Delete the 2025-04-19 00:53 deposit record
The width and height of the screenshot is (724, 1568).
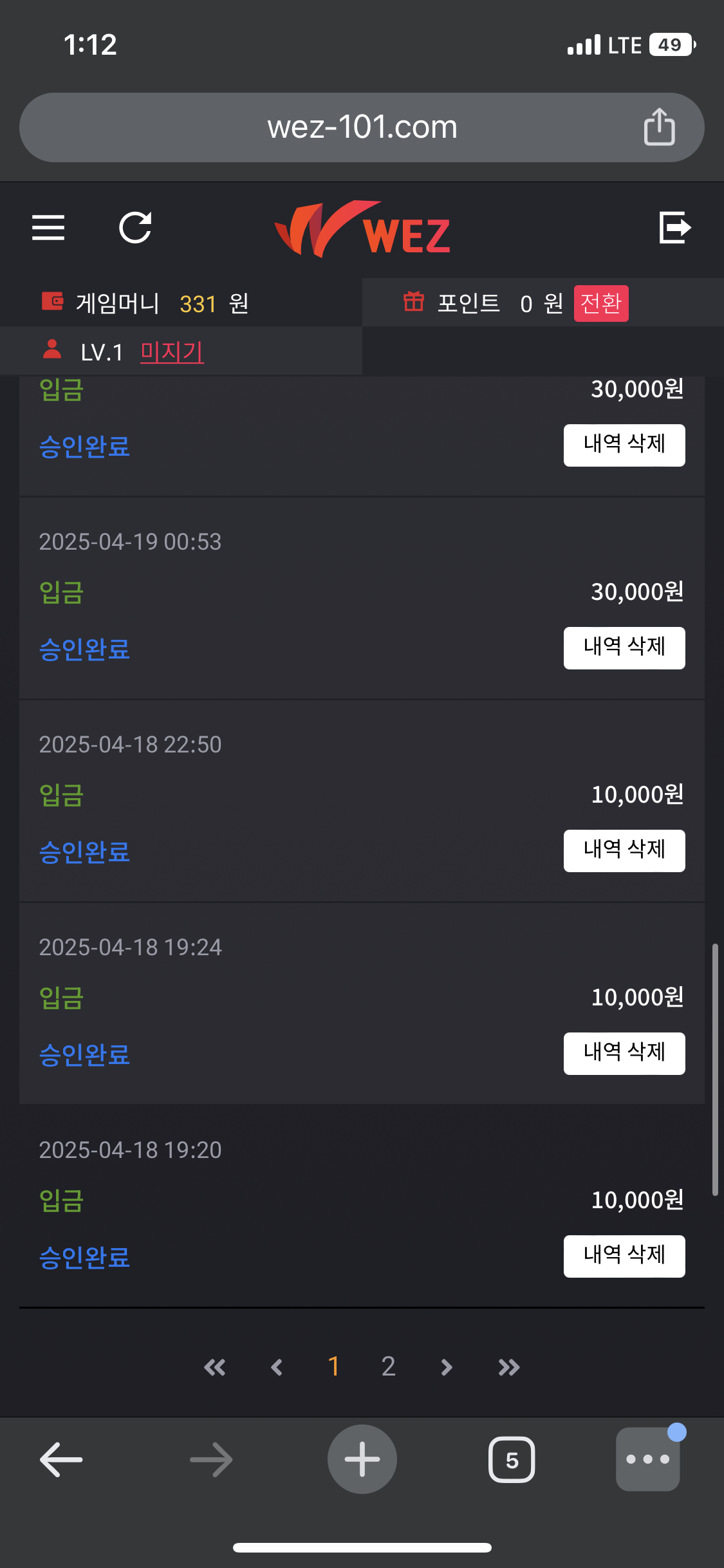coord(624,648)
